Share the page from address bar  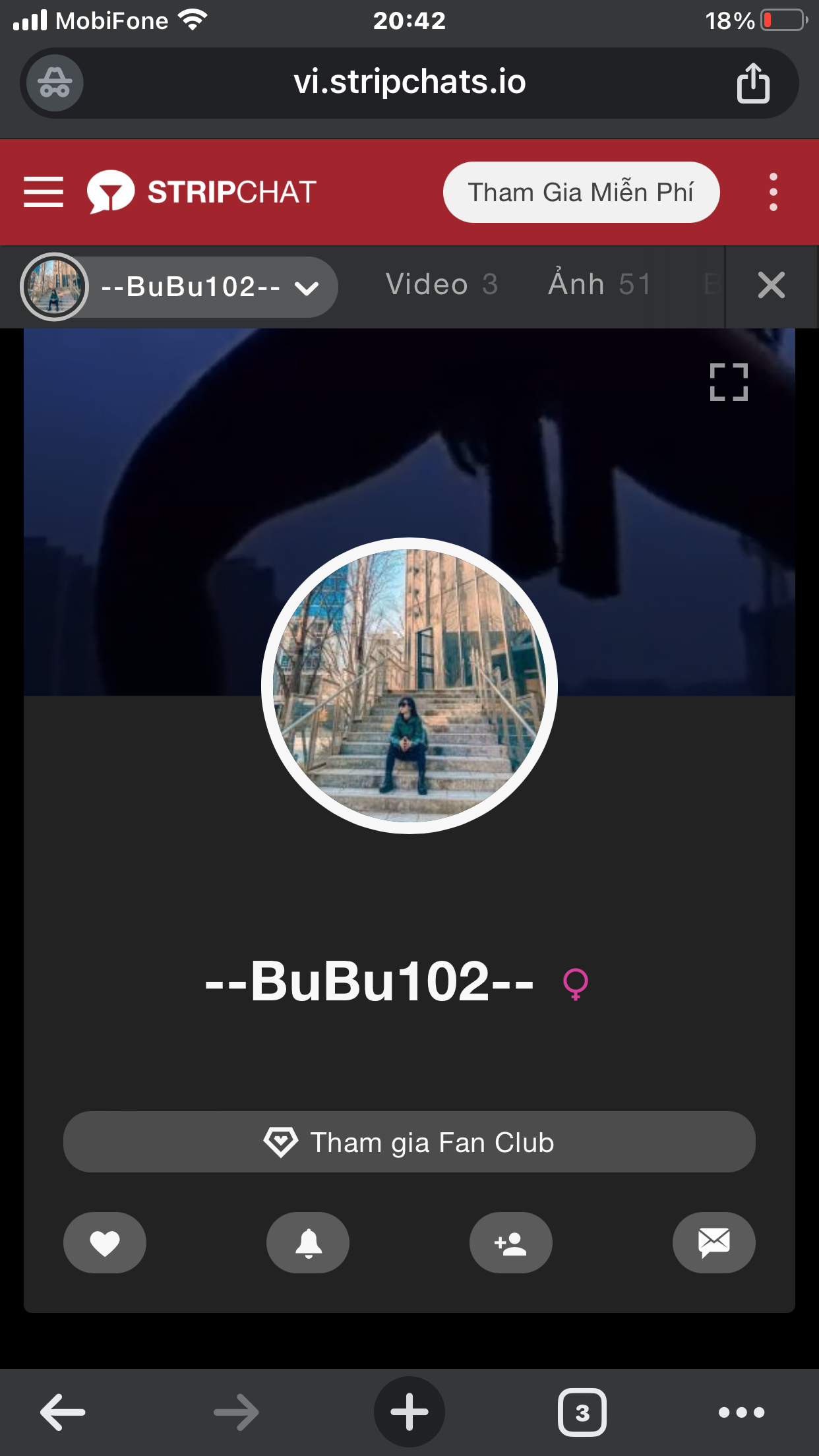[x=753, y=83]
